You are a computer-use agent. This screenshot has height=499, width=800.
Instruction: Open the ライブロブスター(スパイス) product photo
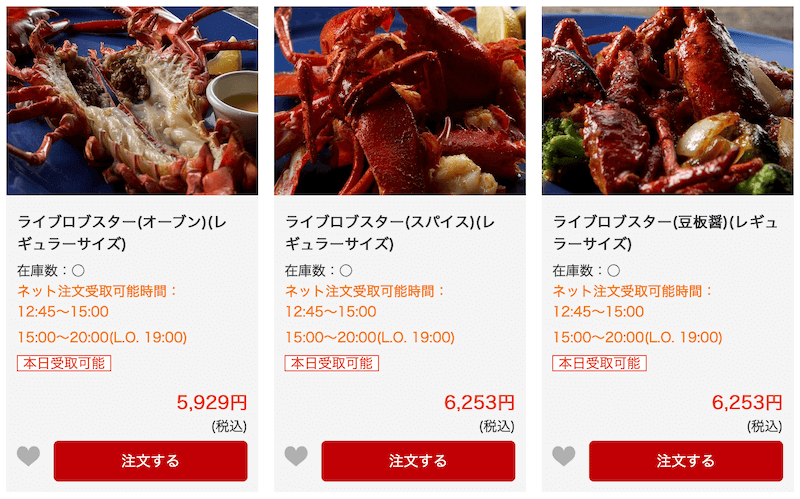click(x=400, y=101)
